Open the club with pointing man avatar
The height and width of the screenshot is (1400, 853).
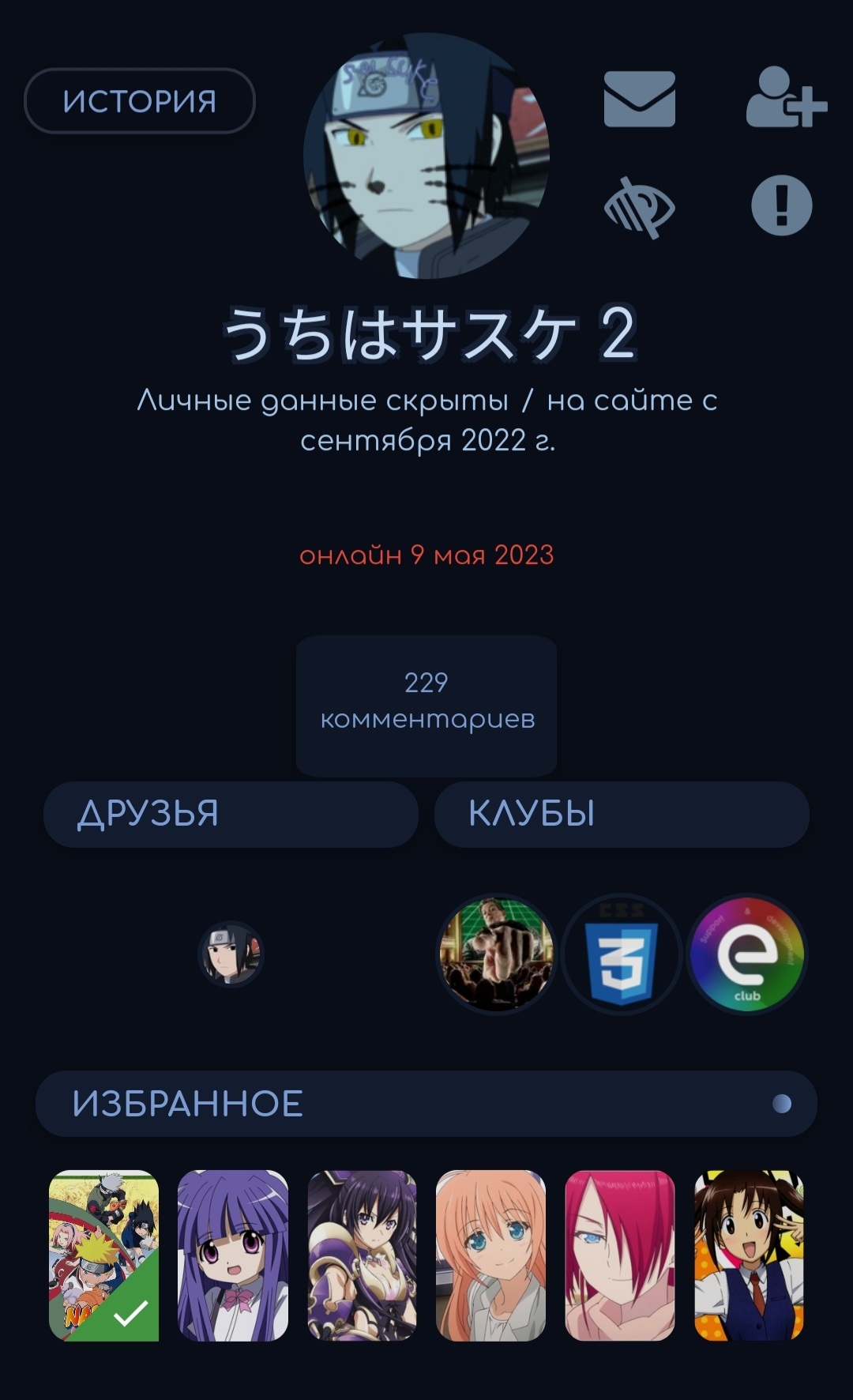[x=496, y=954]
